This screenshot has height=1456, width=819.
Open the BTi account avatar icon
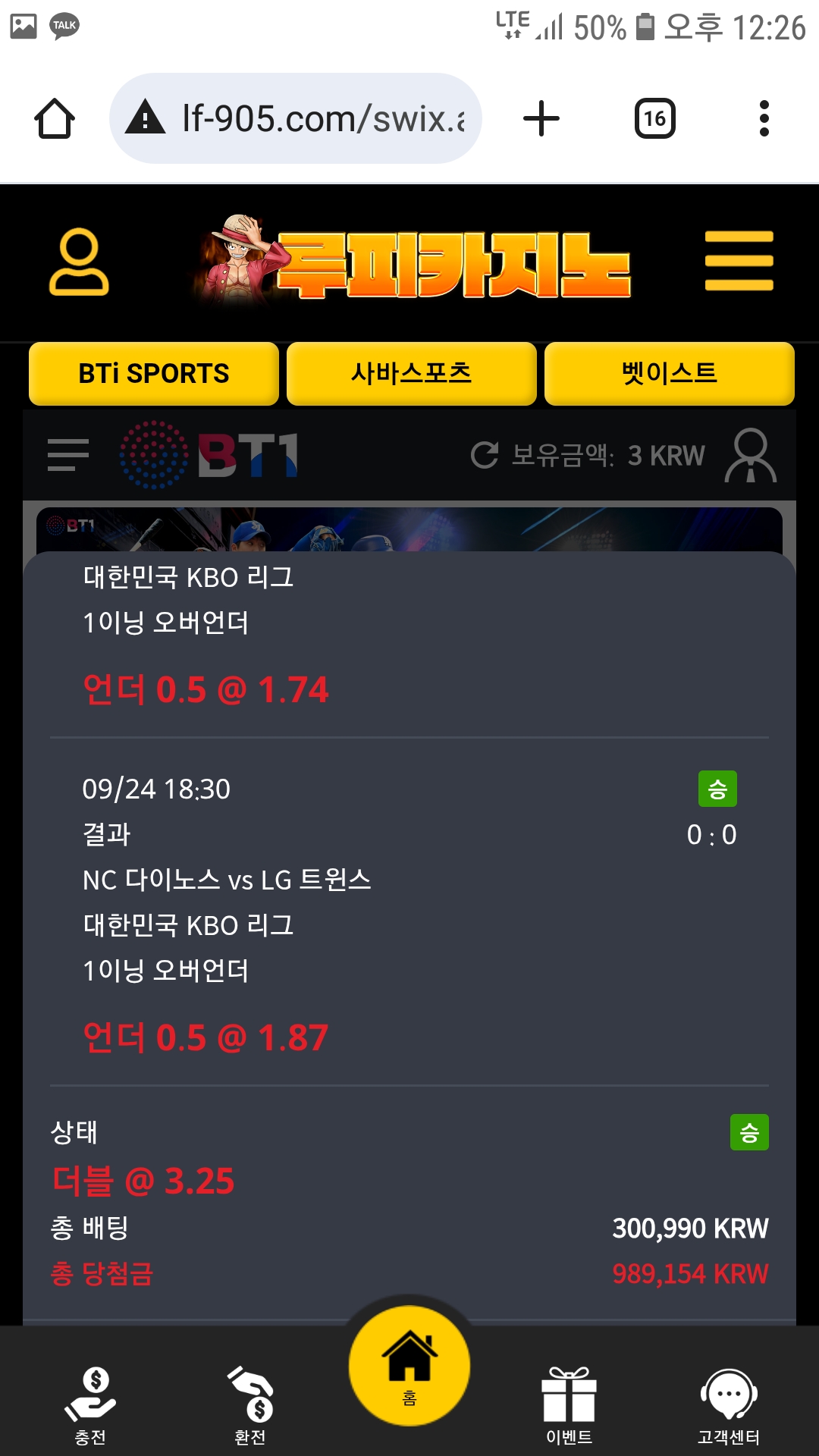[750, 455]
